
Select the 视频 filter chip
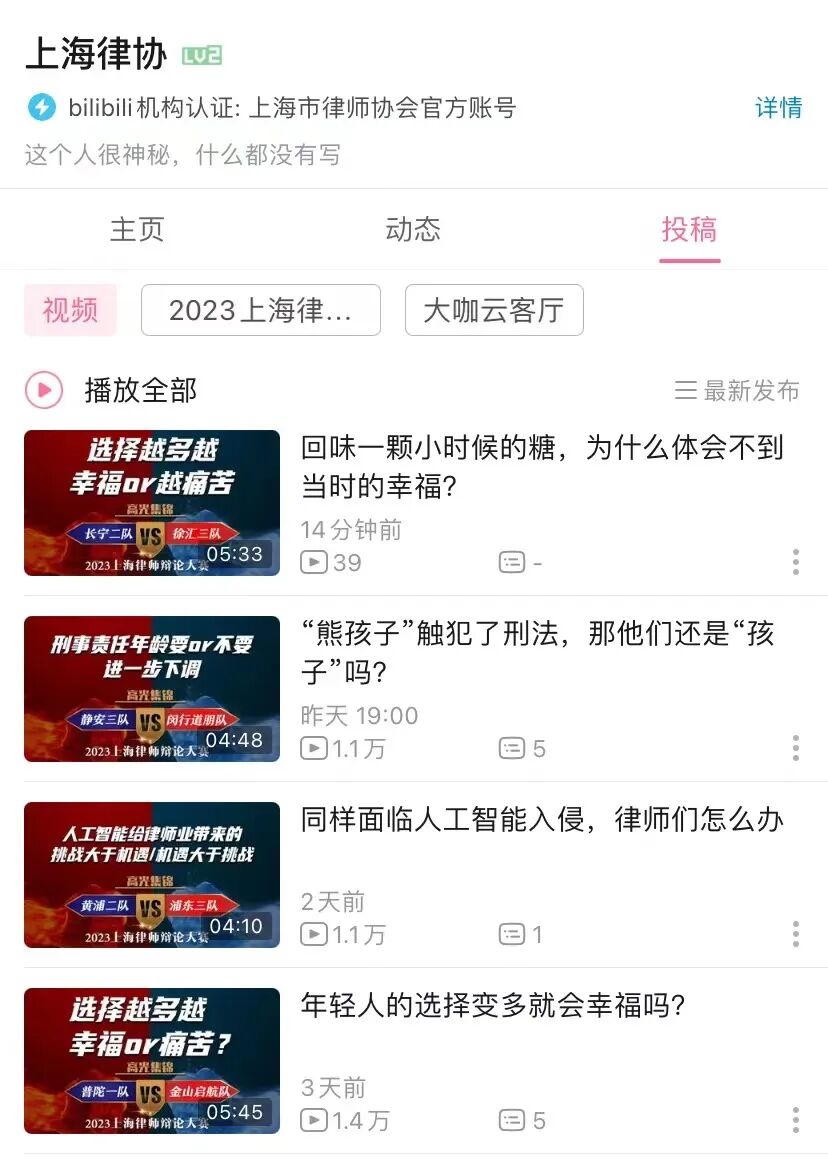[70, 310]
